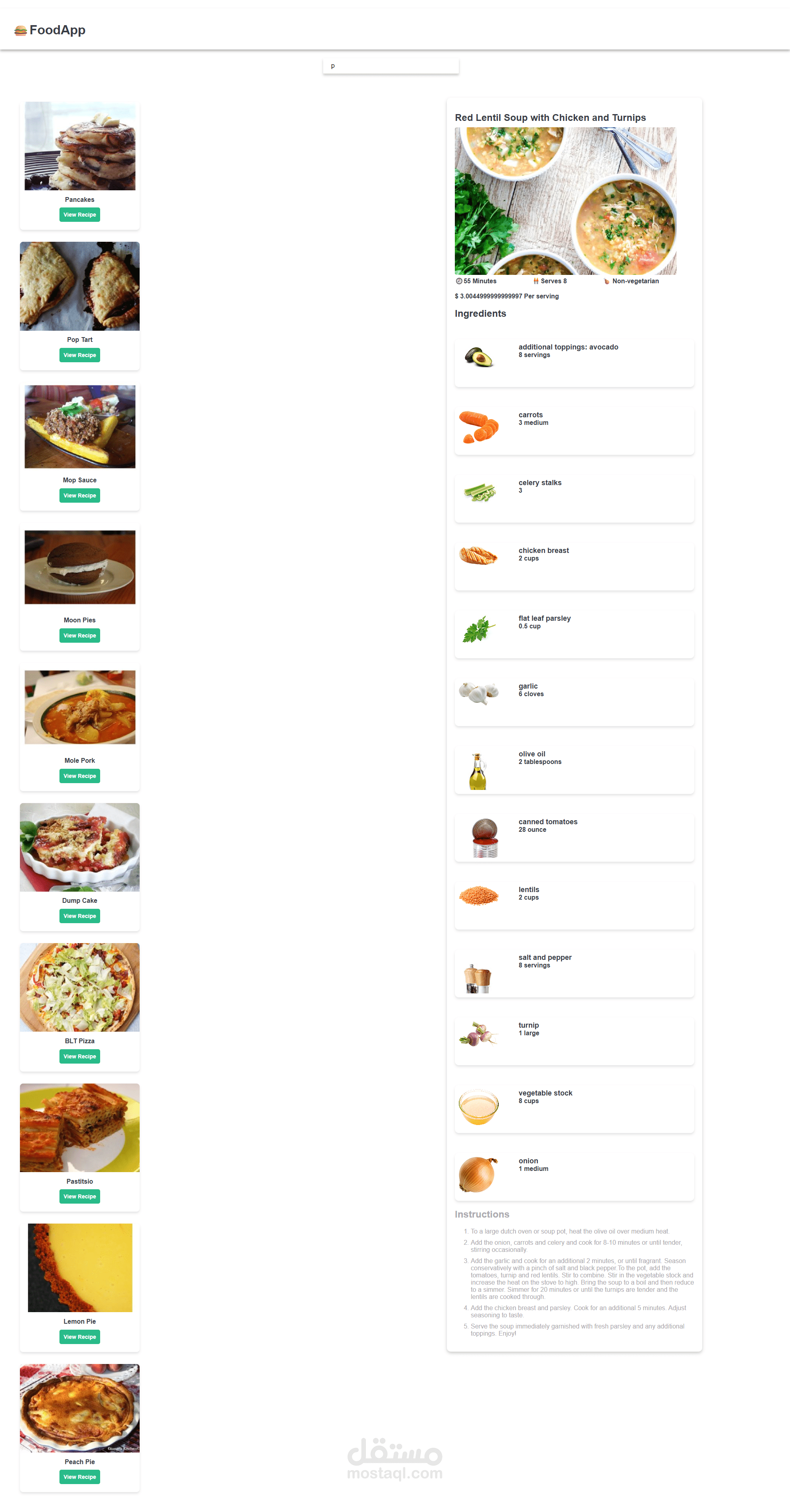Open the Lemon Pie recipe button
The height and width of the screenshot is (1512, 790).
pyautogui.click(x=80, y=1337)
